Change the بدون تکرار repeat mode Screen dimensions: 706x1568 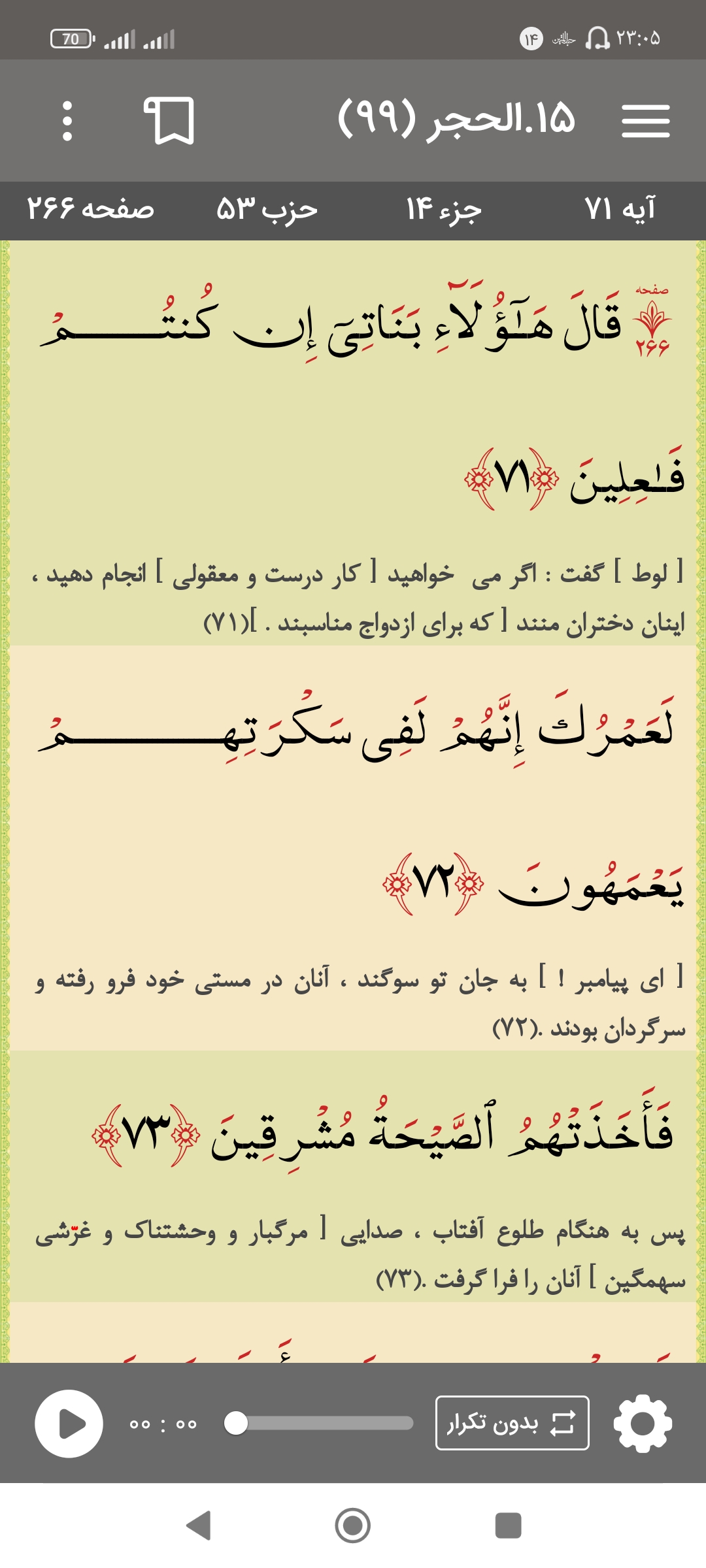pos(512,1423)
